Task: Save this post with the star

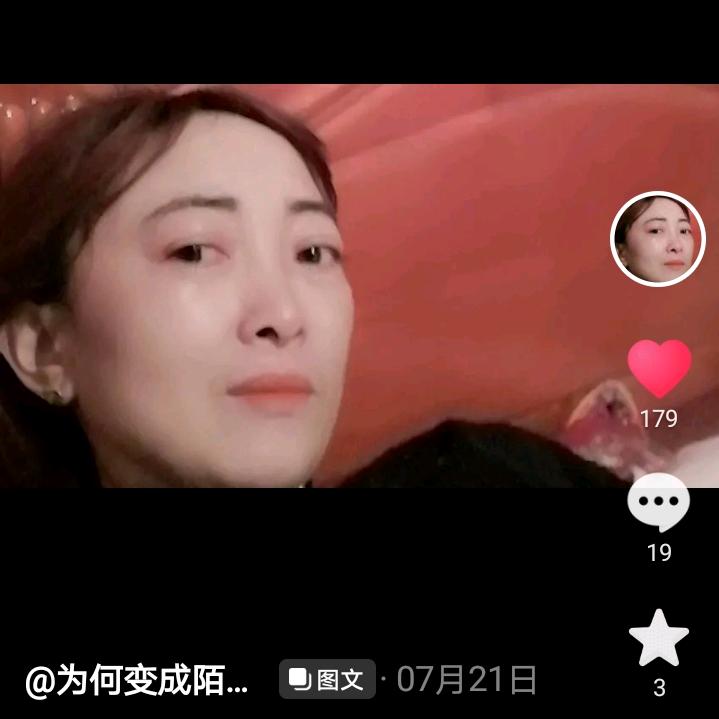Action: click(x=659, y=638)
